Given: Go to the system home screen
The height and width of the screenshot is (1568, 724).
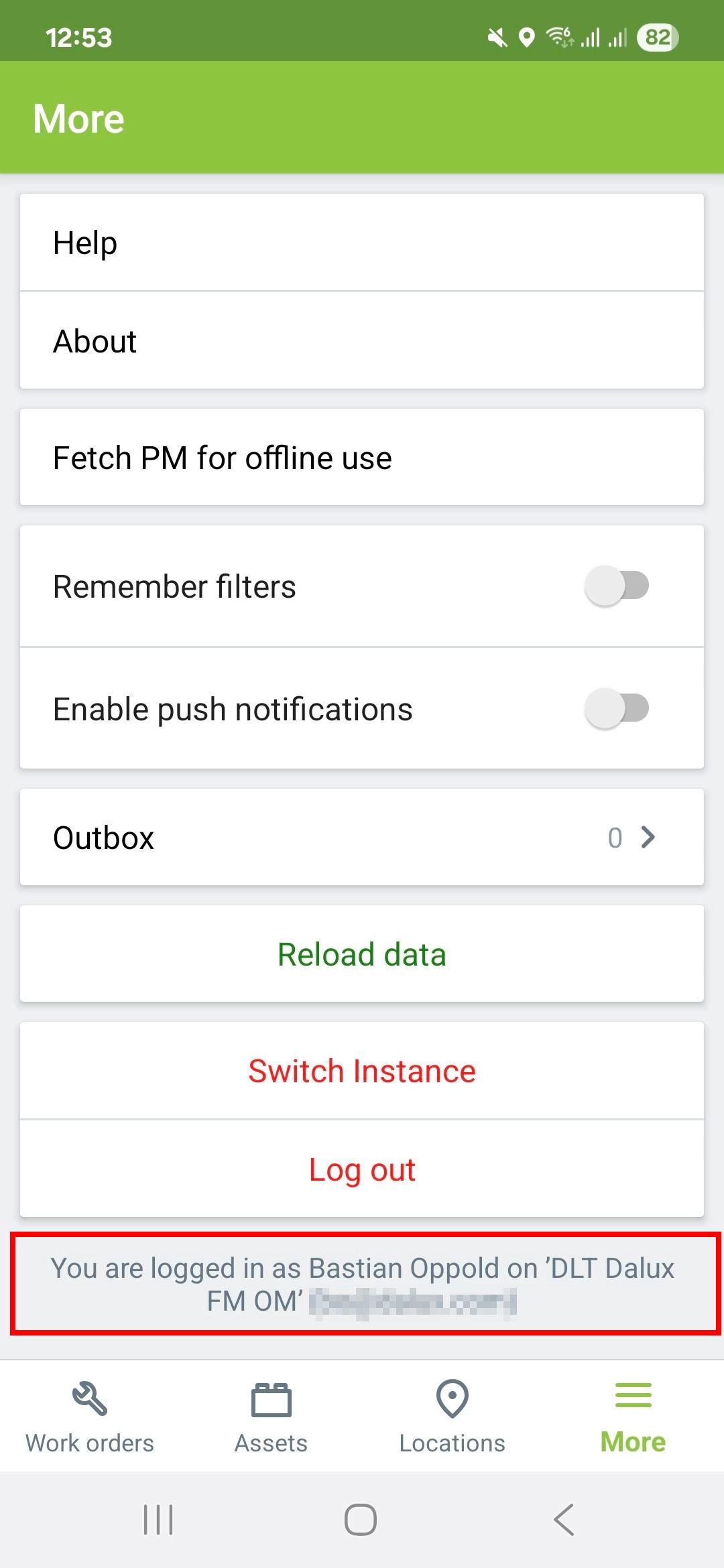Looking at the screenshot, I should [x=361, y=1519].
